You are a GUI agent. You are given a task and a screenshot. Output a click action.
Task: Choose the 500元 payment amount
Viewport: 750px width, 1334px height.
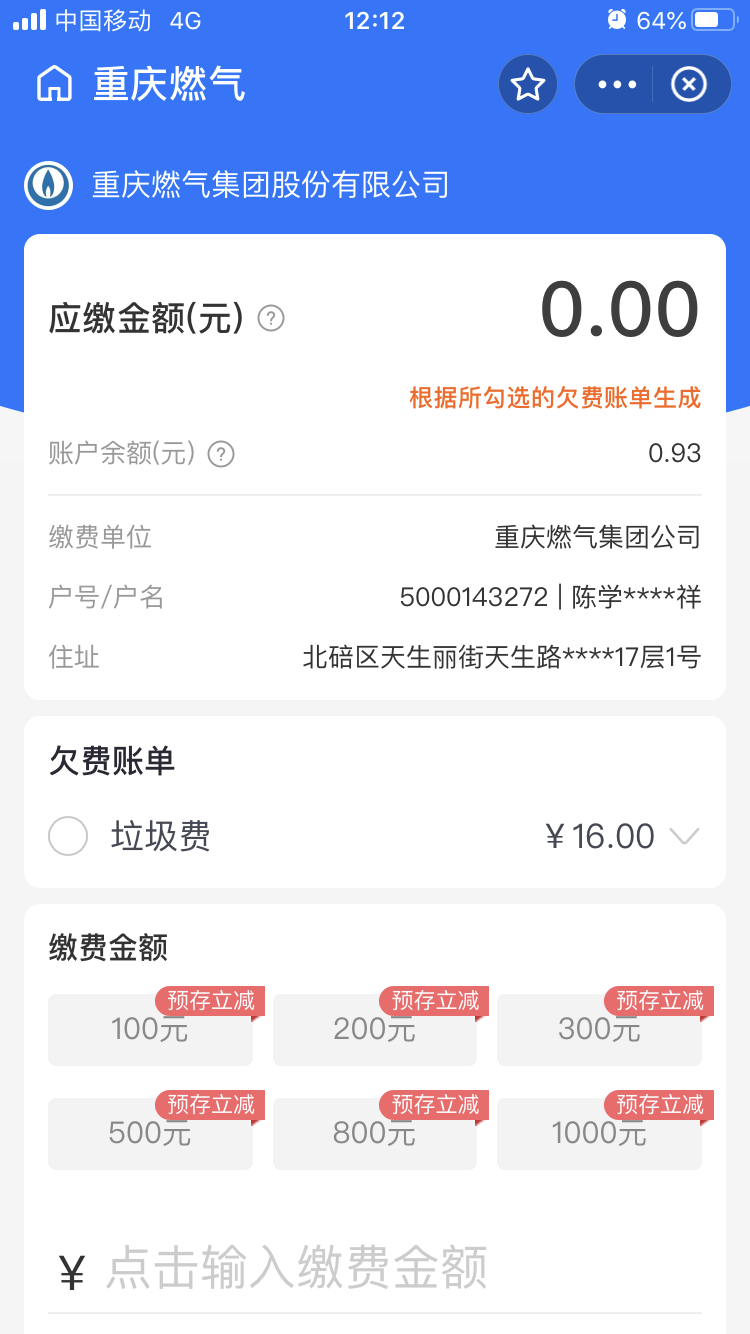tap(150, 1133)
